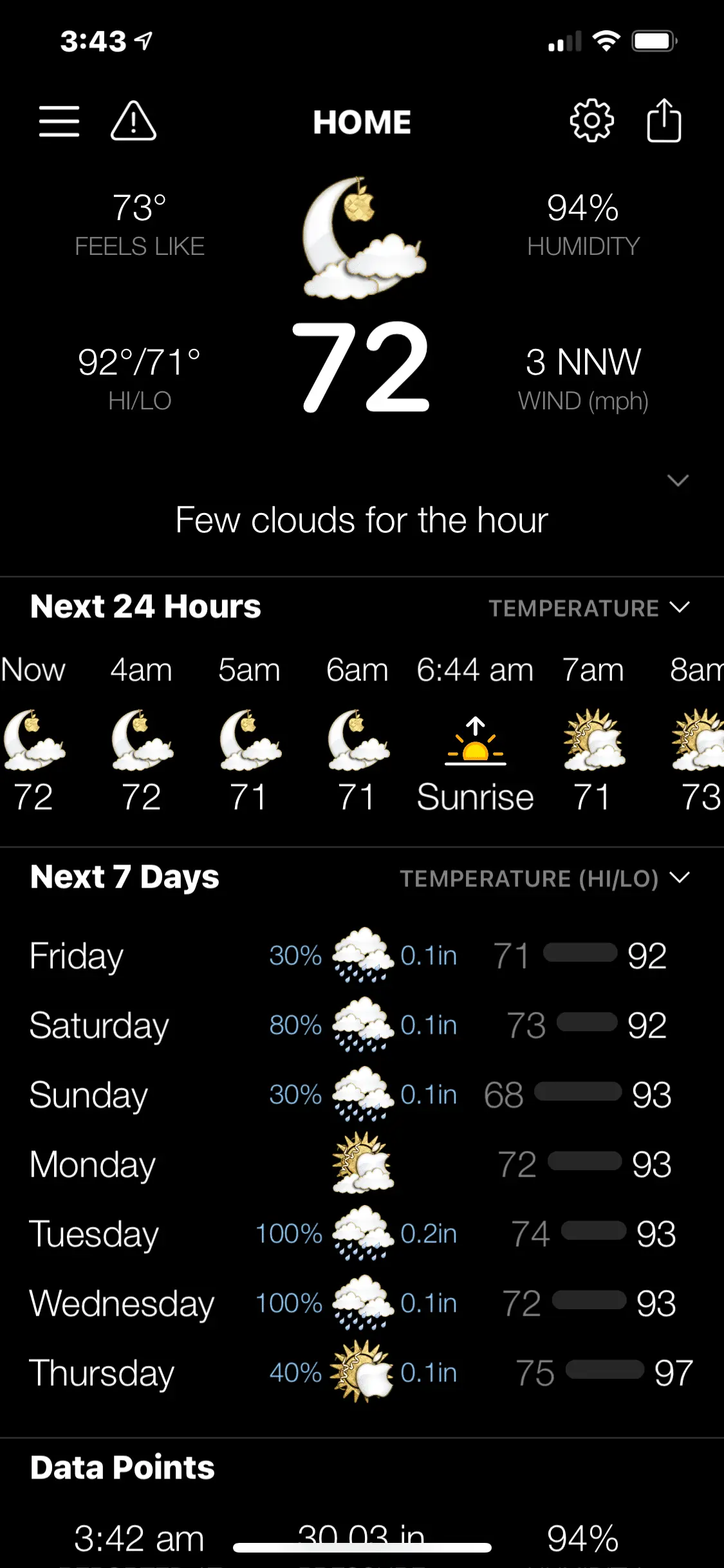Share the current weather
Screen dimensions: 724x1568
[664, 121]
